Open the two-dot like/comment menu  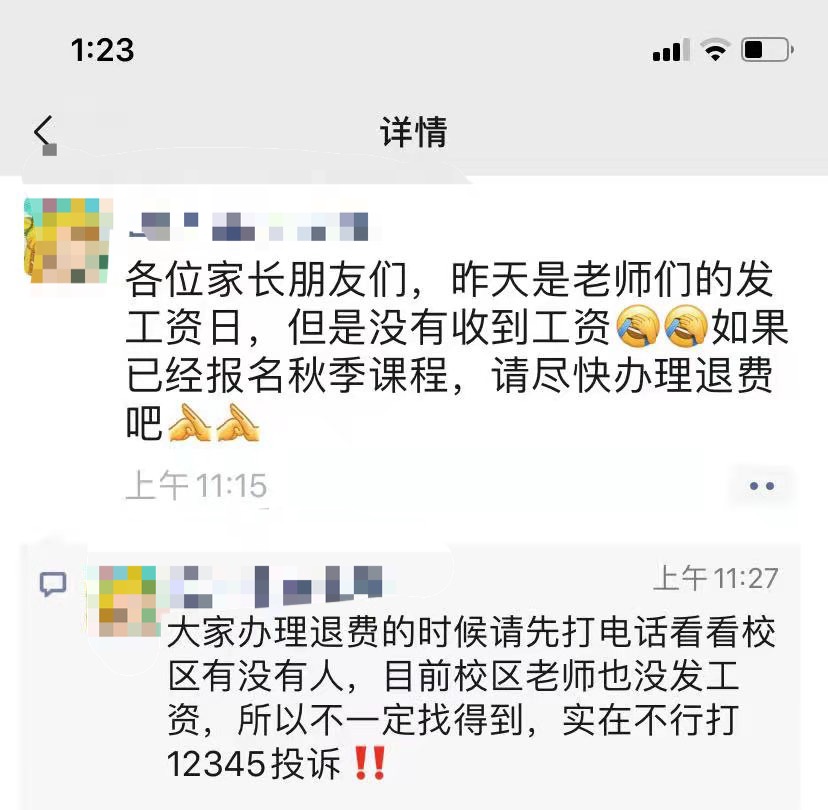pyautogui.click(x=762, y=487)
